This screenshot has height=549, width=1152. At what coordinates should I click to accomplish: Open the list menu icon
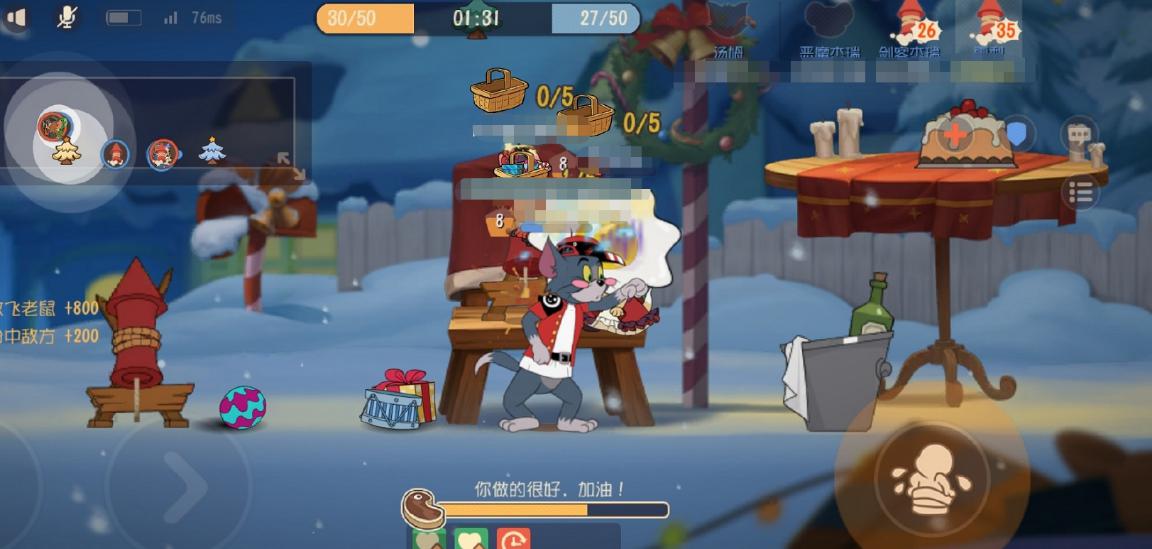click(1080, 192)
